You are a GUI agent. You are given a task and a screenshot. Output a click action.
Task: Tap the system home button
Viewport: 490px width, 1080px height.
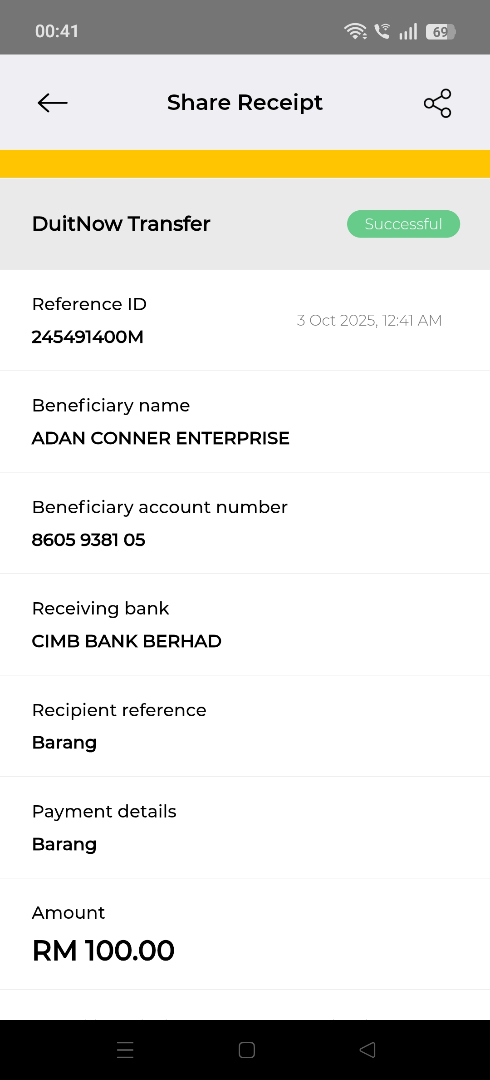246,1050
